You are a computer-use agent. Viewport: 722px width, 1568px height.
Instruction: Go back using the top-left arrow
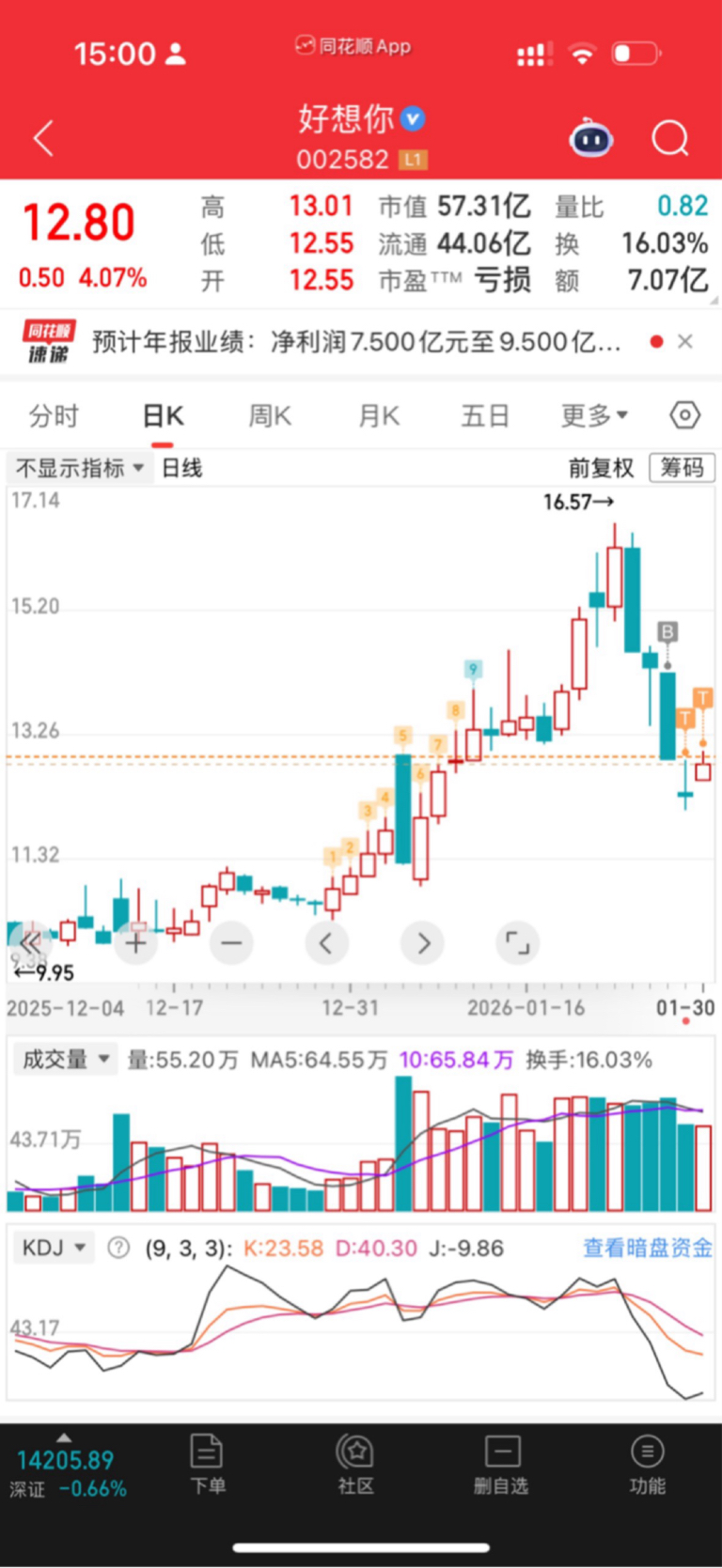point(43,139)
